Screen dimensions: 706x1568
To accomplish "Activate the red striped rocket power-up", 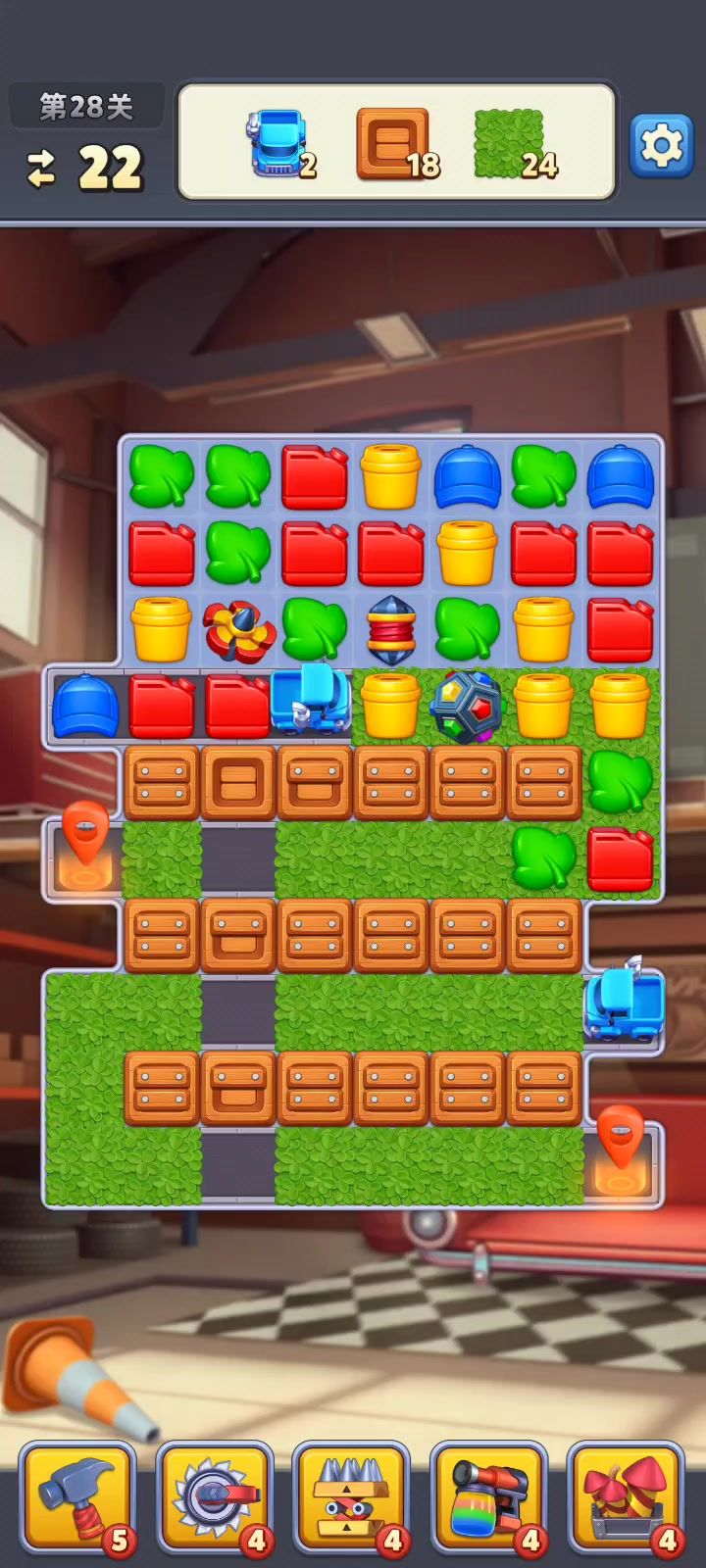I will pos(390,629).
